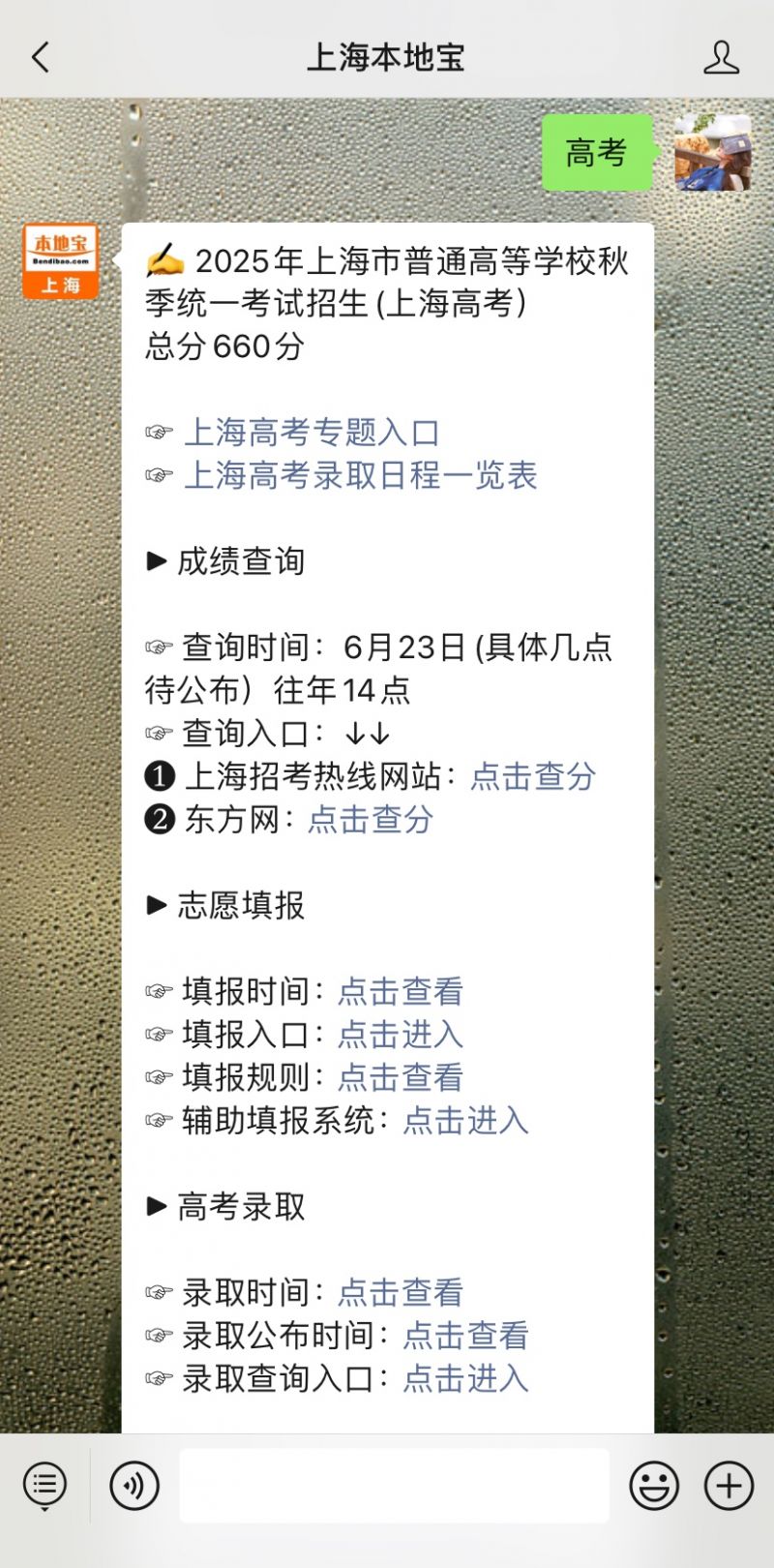
Task: Enter 填报入口 via 点击进入
Action: (x=401, y=1034)
